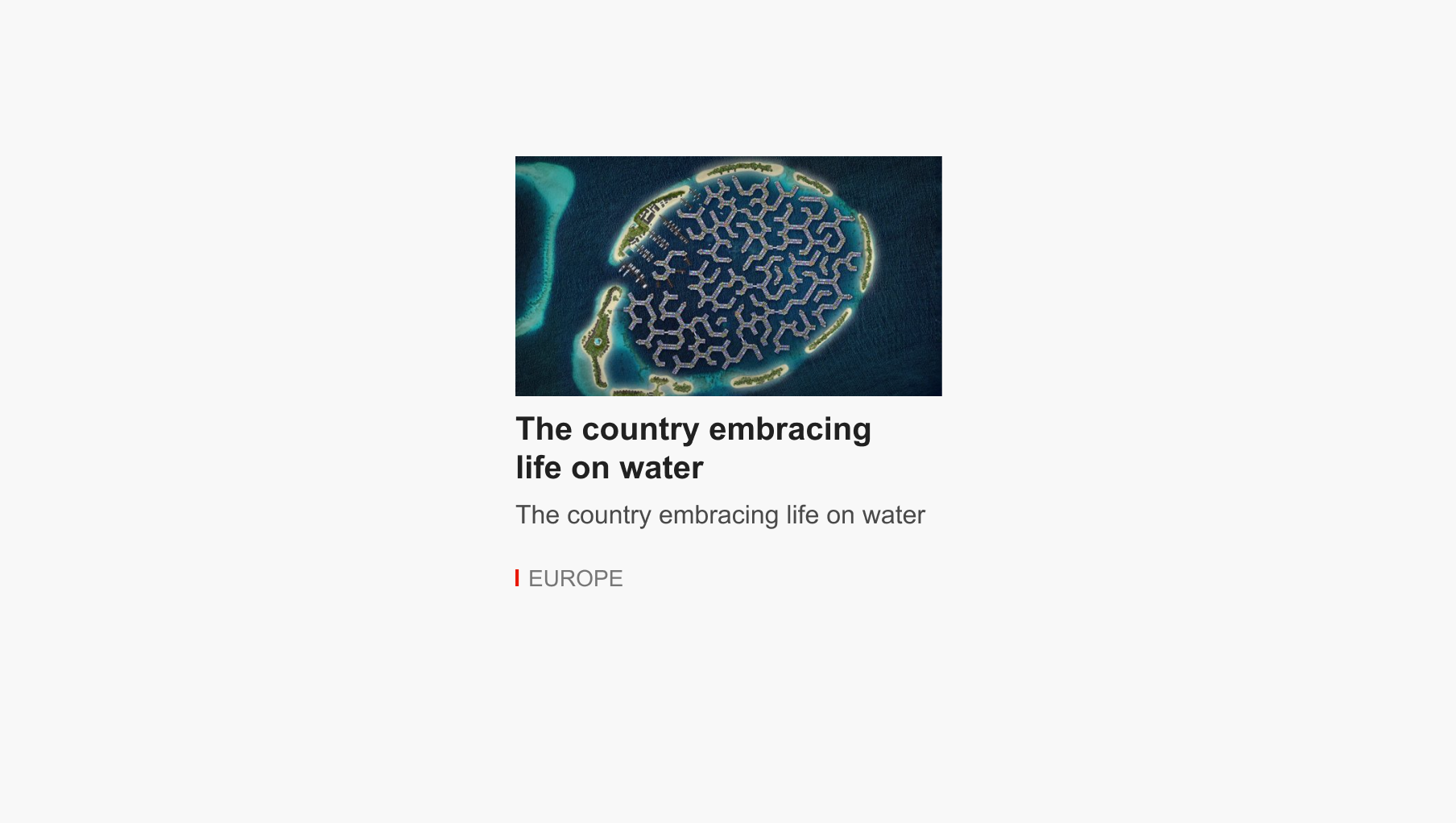Open the floating city article image

pyautogui.click(x=728, y=275)
